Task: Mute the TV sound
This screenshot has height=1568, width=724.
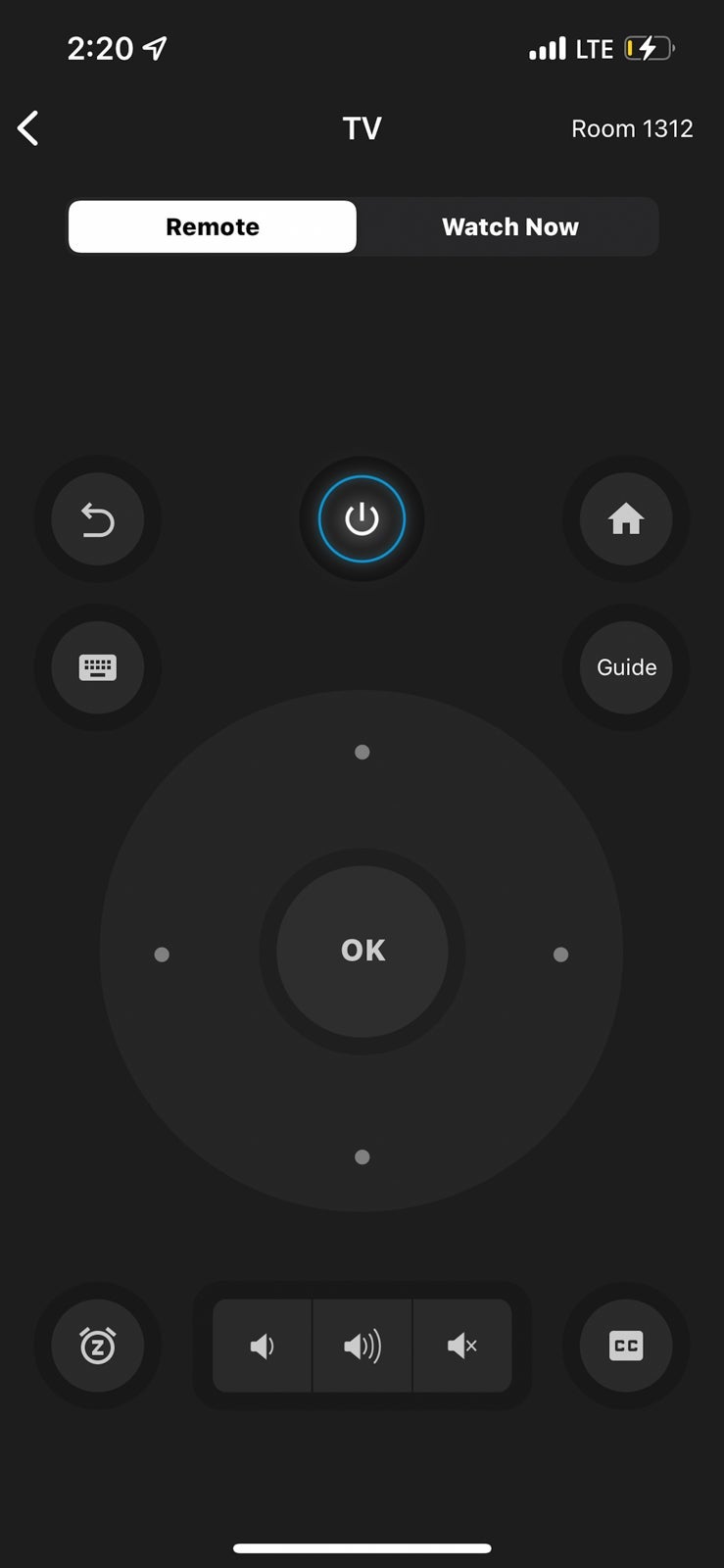Action: 462,1346
